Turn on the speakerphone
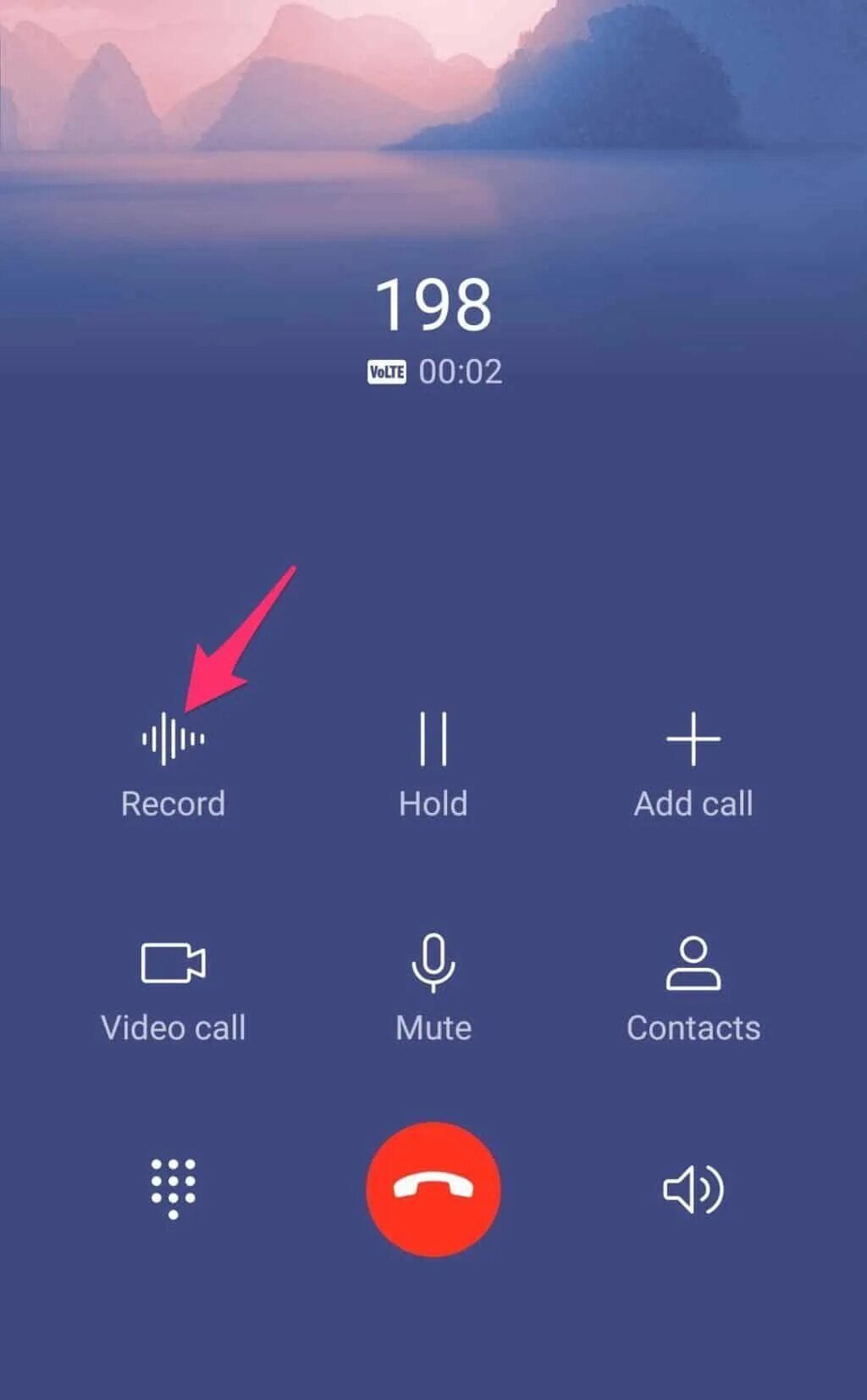 (x=693, y=1189)
